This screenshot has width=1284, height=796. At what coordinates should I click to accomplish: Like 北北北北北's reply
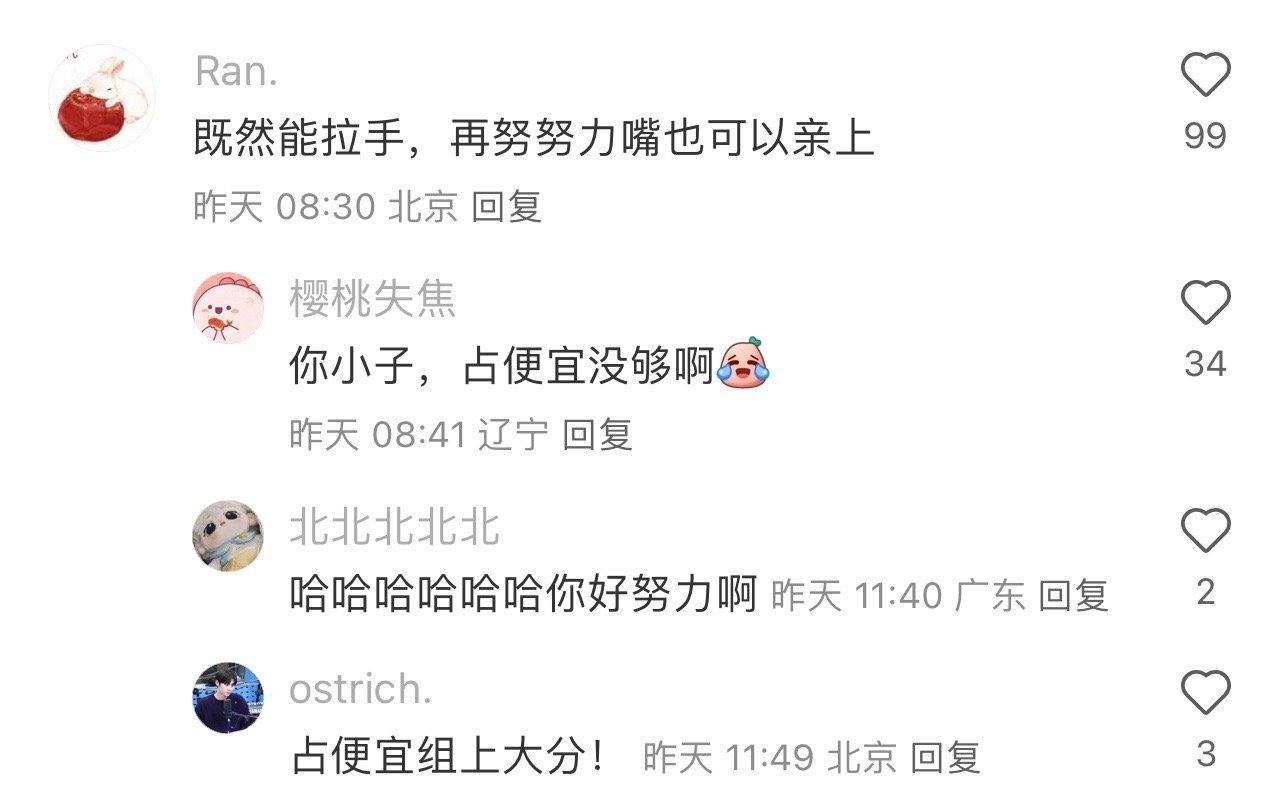click(x=1205, y=531)
